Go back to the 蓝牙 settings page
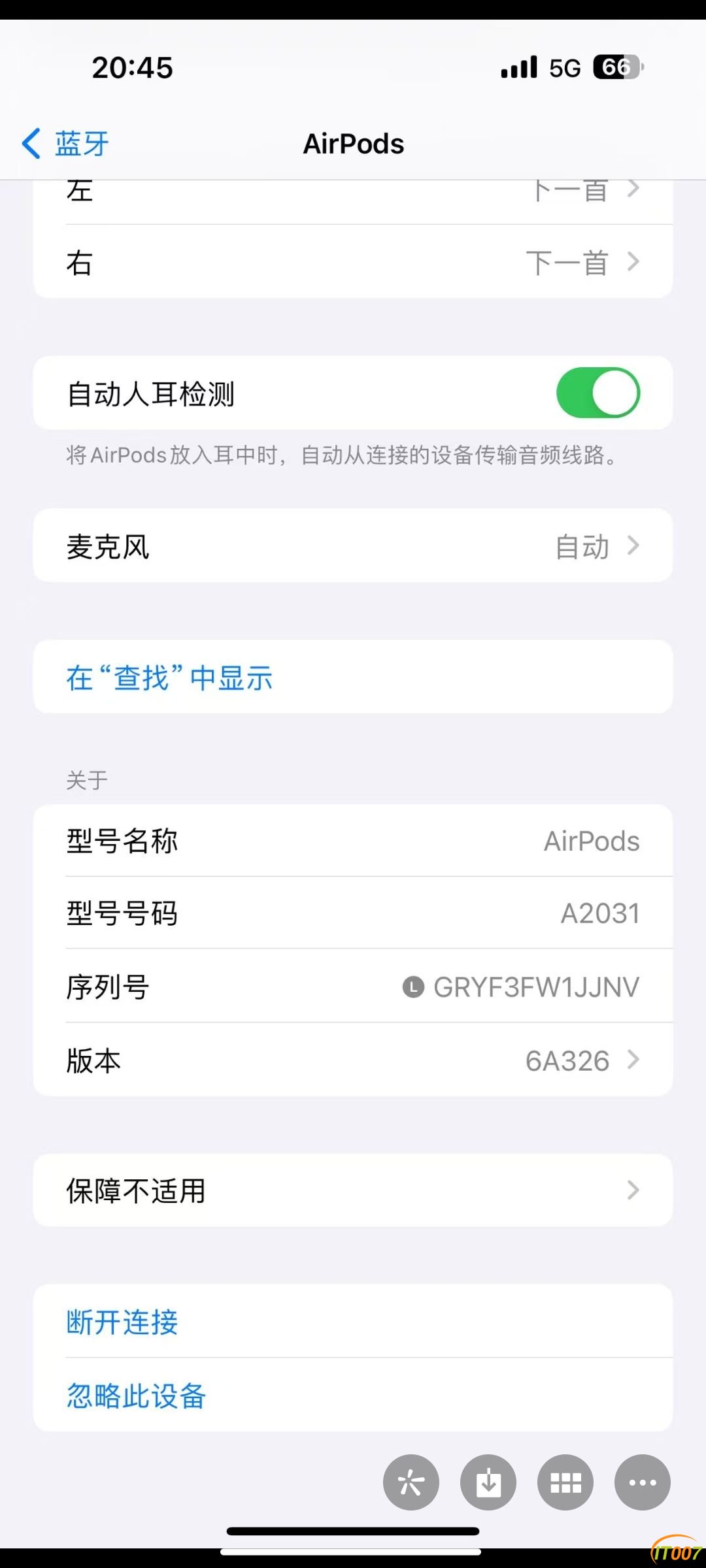The height and width of the screenshot is (1568, 706). (x=65, y=144)
